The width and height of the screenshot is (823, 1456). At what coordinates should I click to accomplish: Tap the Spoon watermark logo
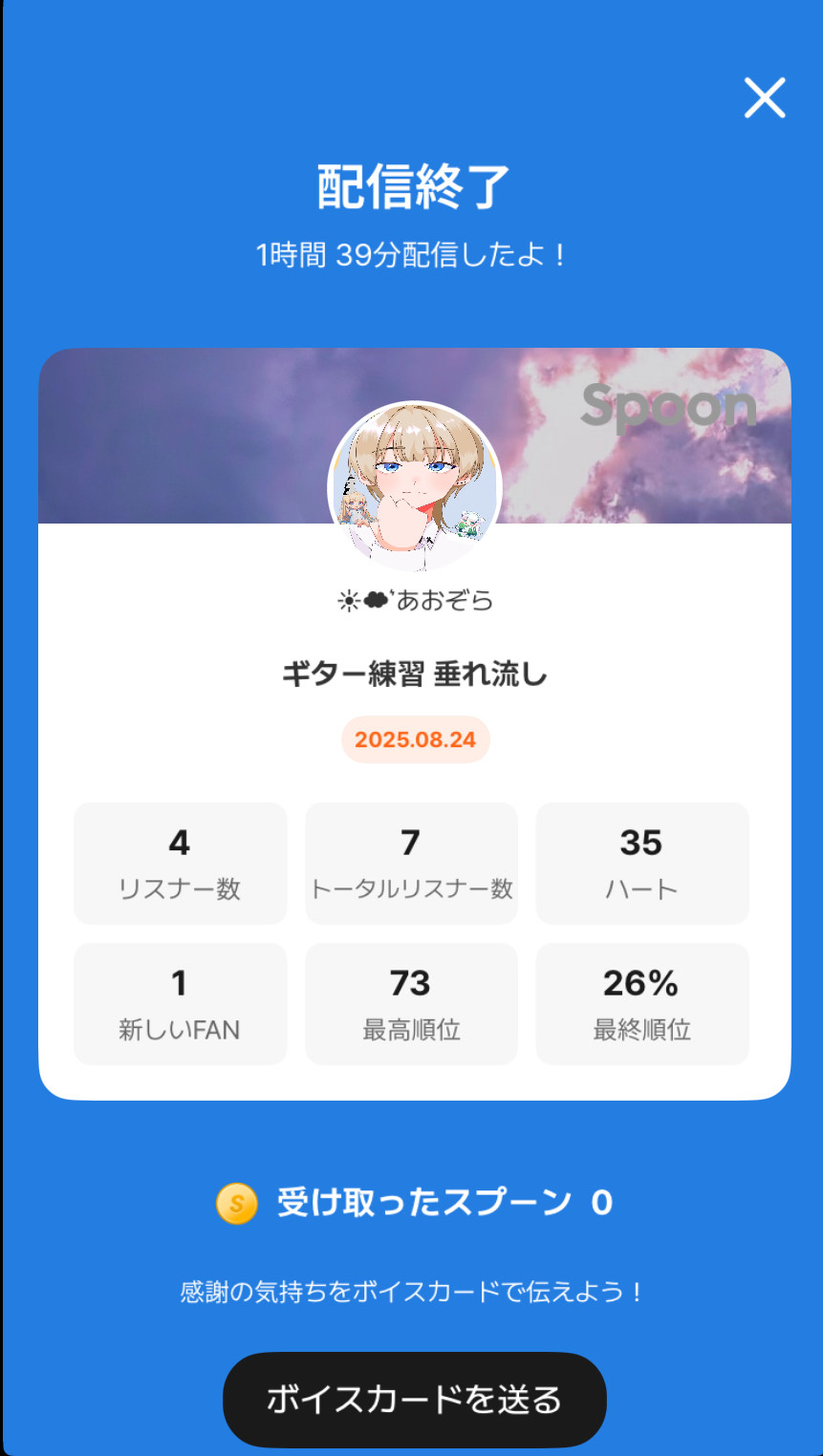(668, 405)
